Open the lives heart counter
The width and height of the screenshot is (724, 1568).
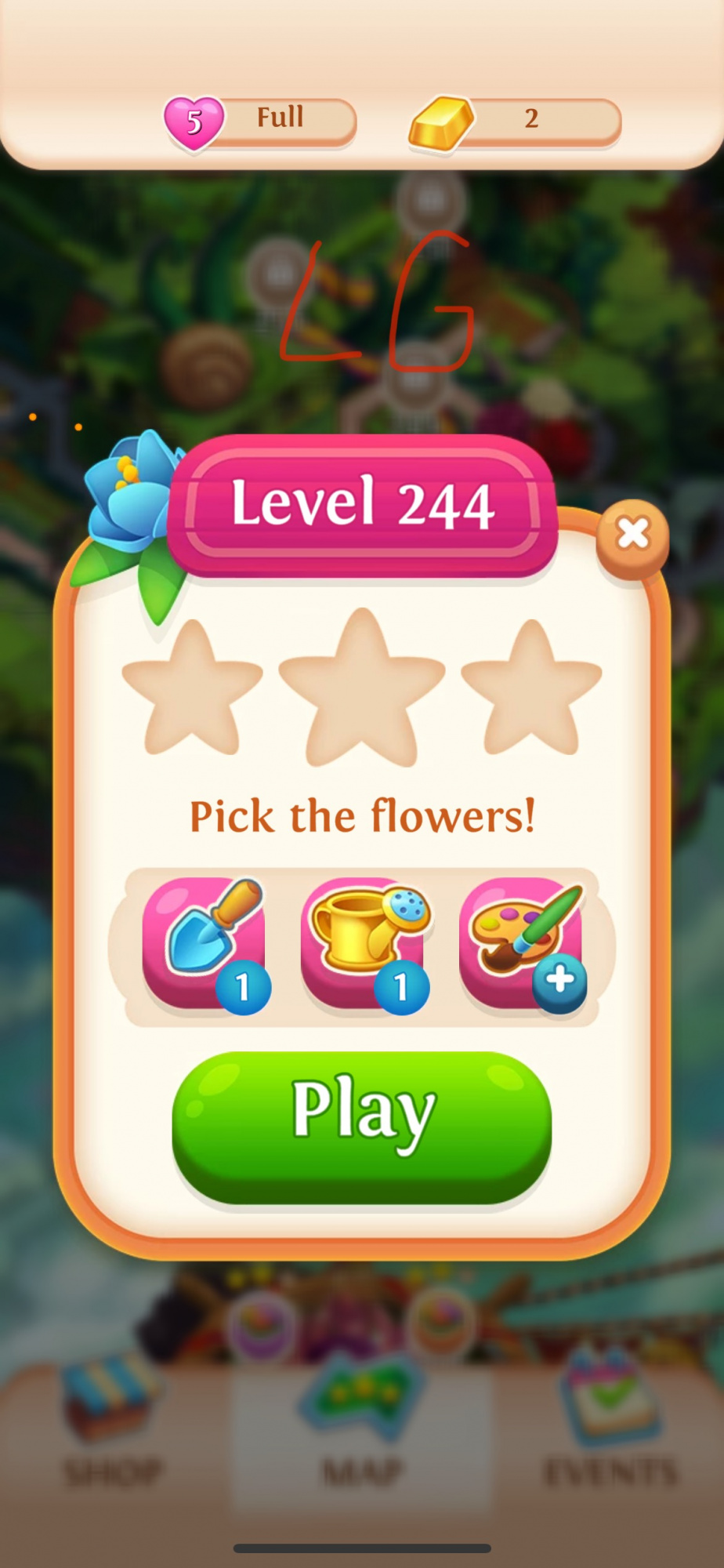pos(260,121)
